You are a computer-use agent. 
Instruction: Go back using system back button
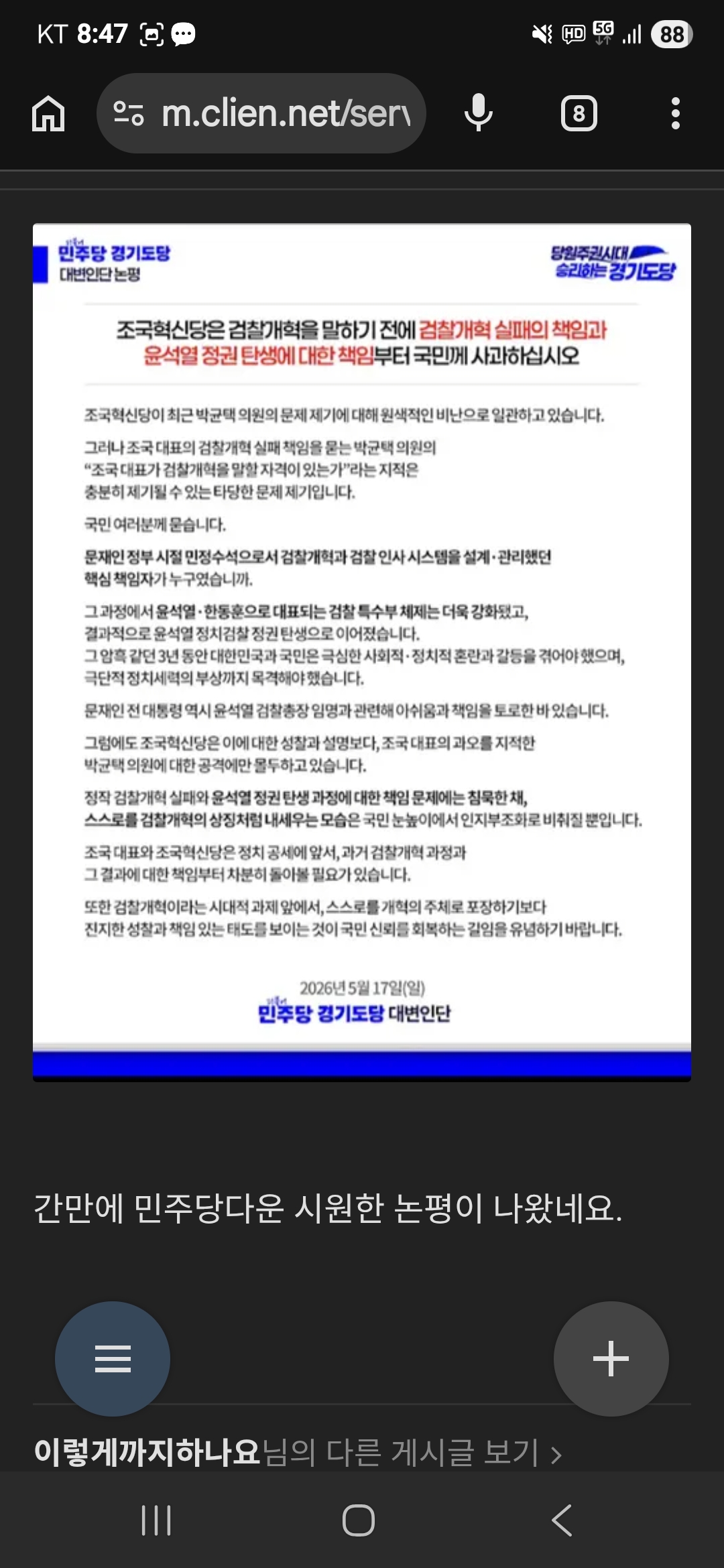[562, 1520]
